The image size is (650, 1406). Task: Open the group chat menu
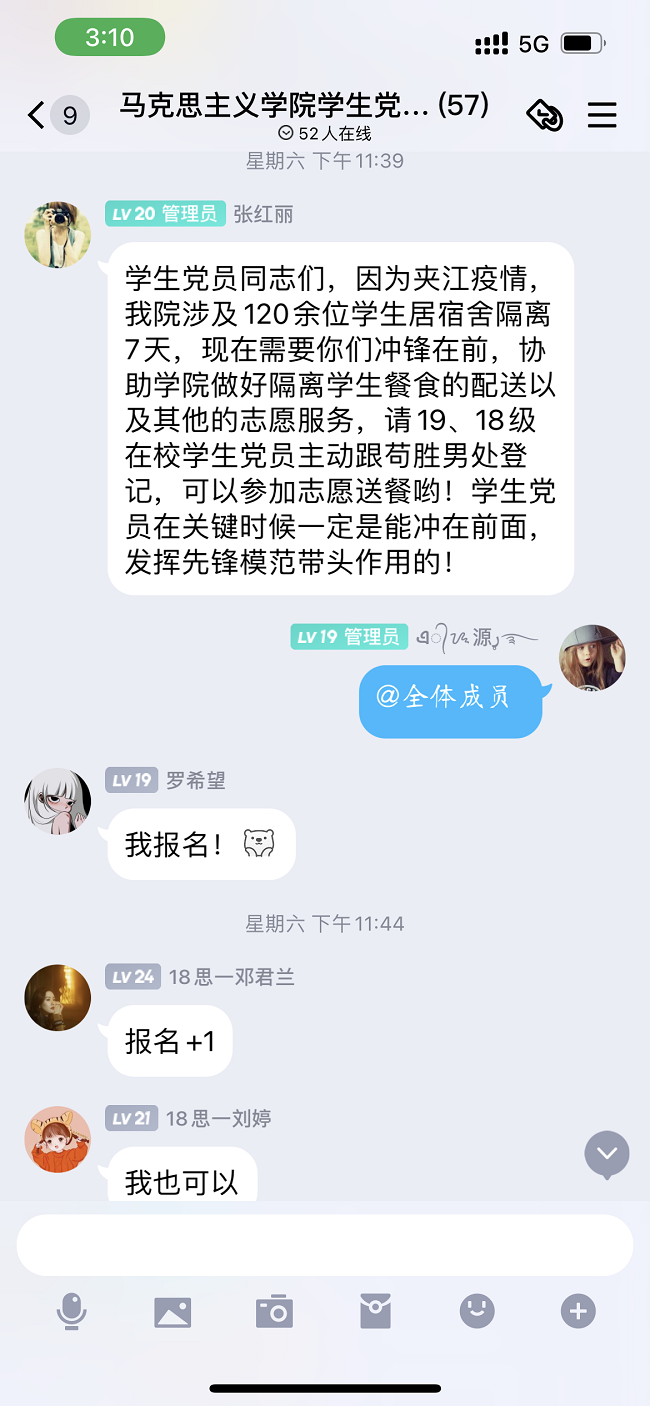602,116
